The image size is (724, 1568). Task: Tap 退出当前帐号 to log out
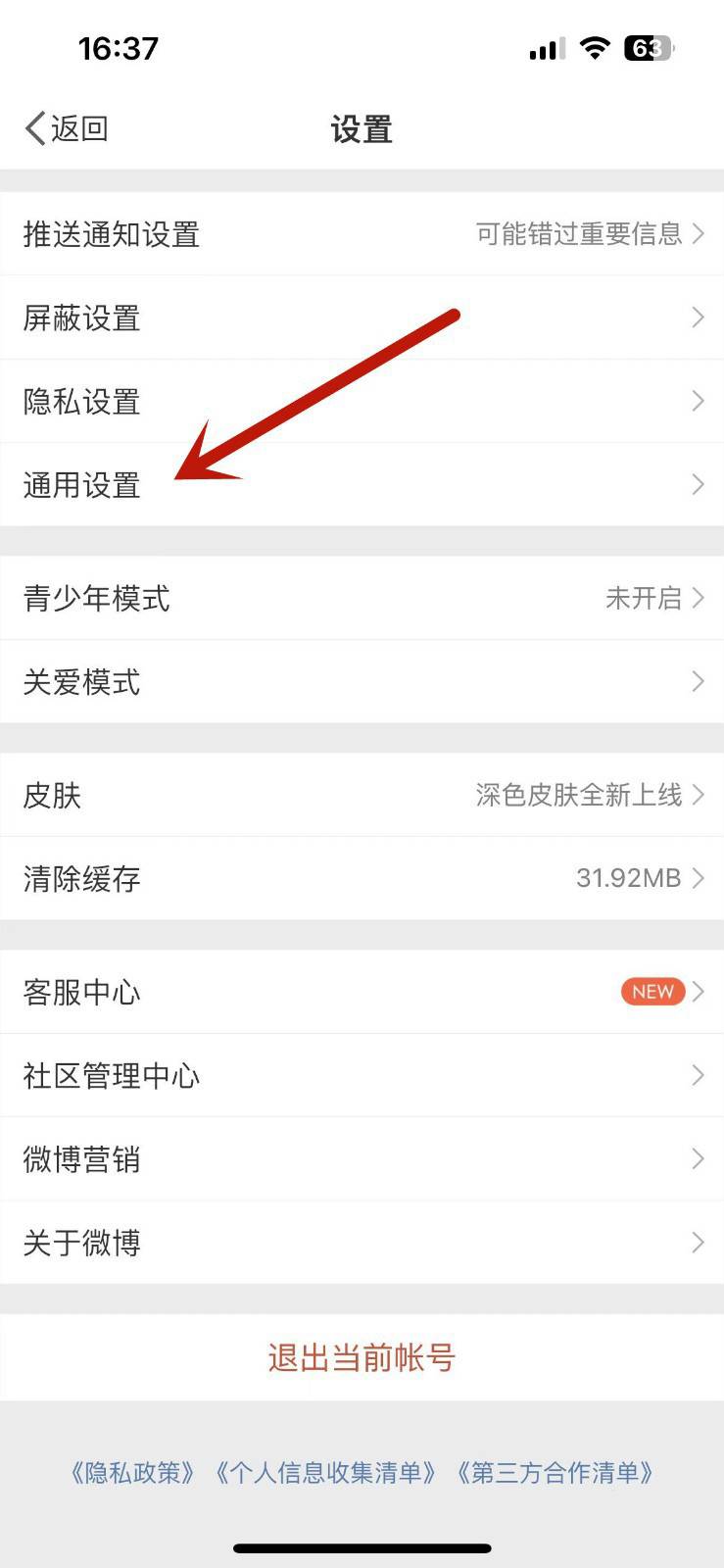[x=362, y=1358]
